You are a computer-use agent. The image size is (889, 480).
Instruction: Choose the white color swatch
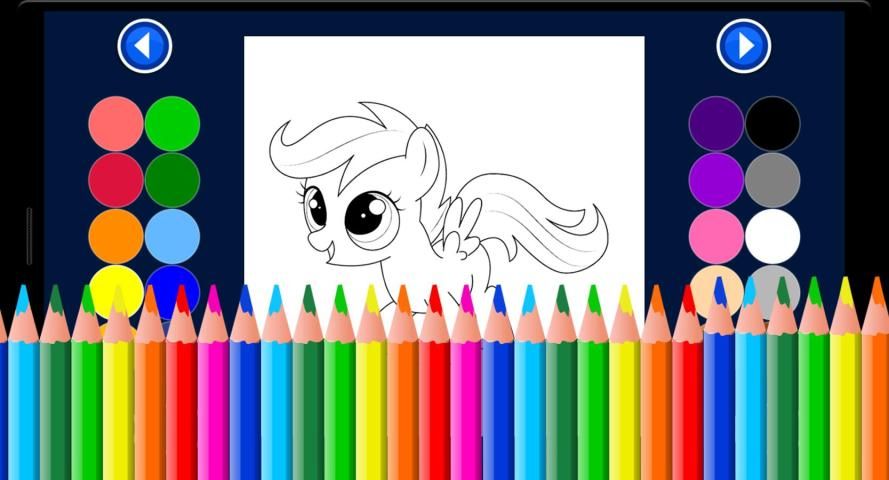772,236
